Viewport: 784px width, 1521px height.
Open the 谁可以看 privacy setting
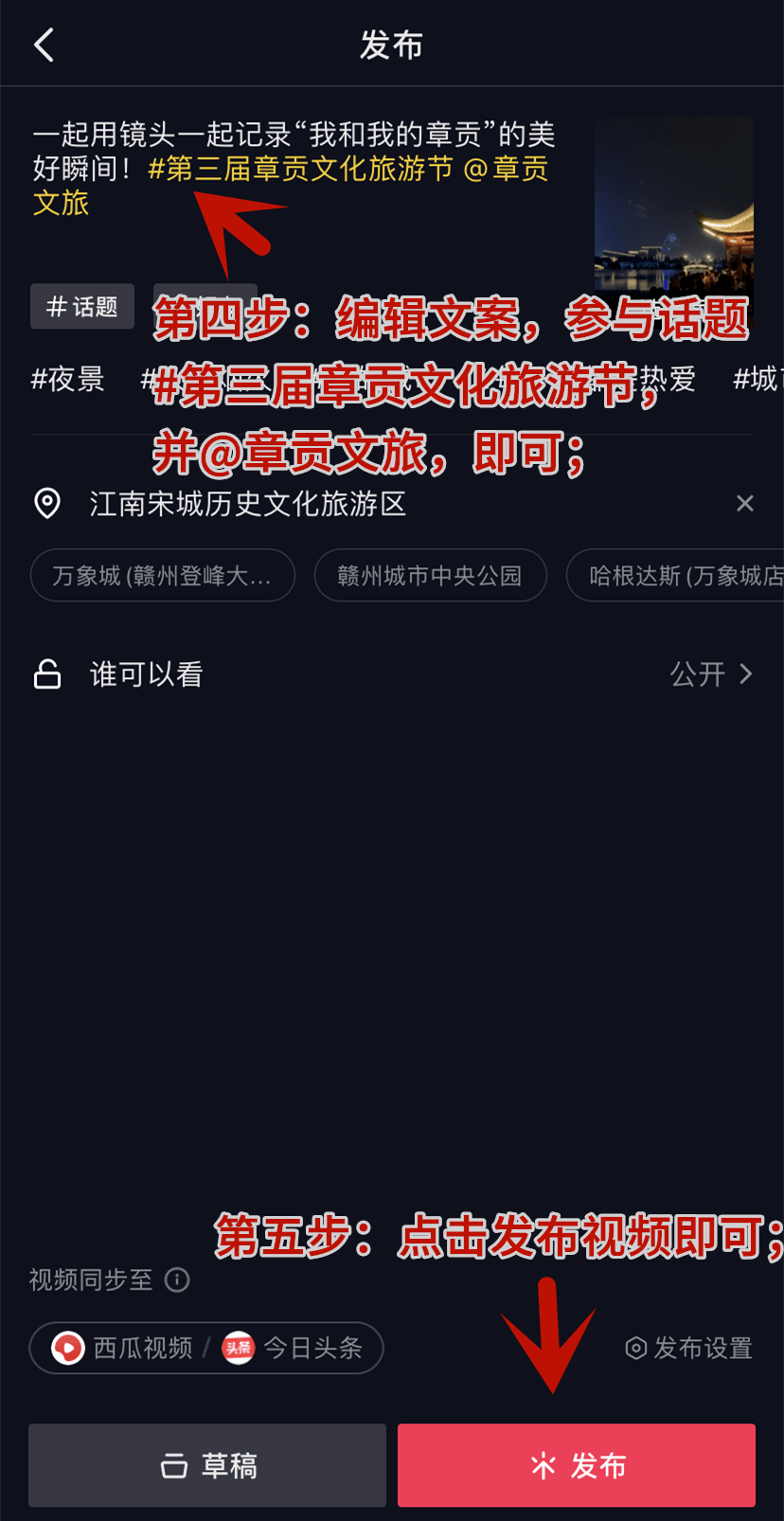click(392, 674)
